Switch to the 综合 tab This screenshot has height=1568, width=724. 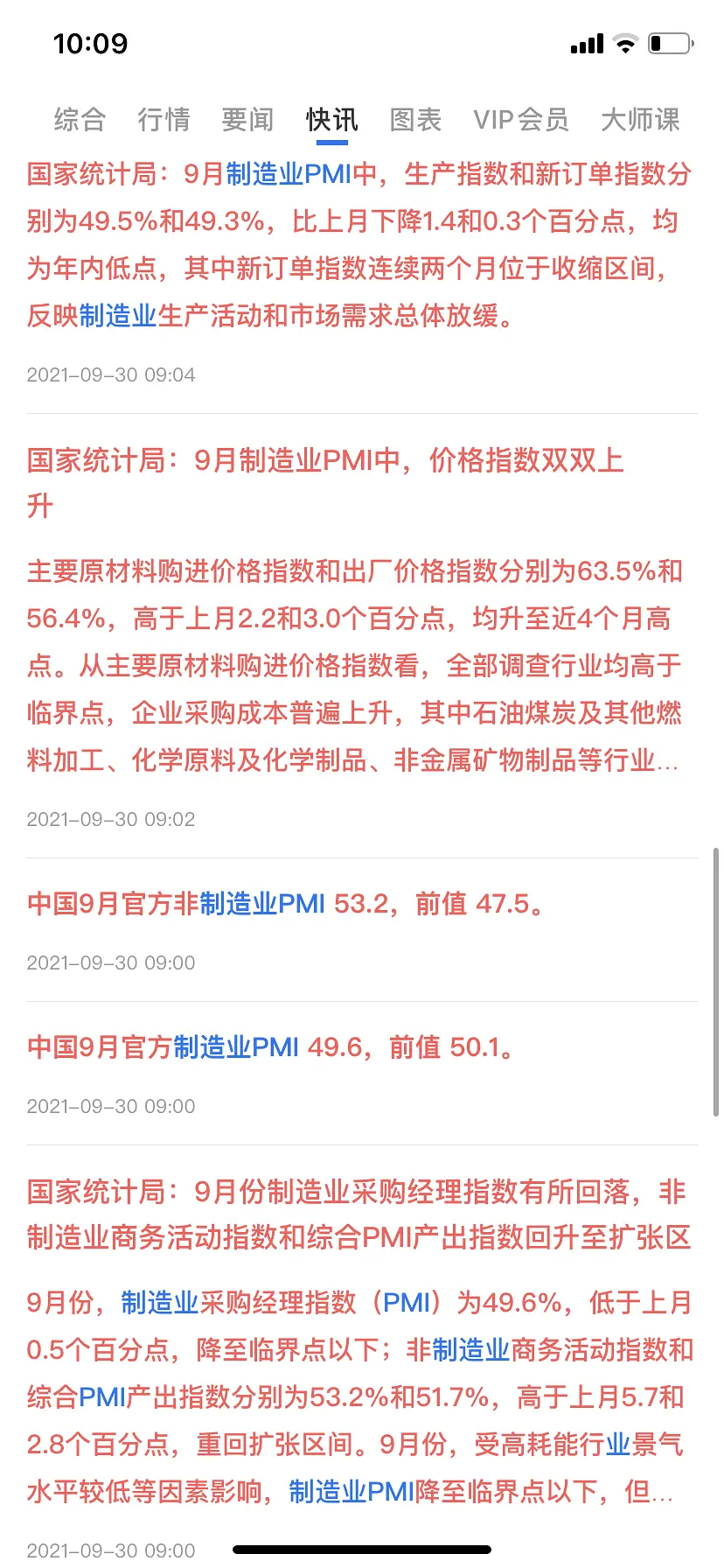point(80,120)
